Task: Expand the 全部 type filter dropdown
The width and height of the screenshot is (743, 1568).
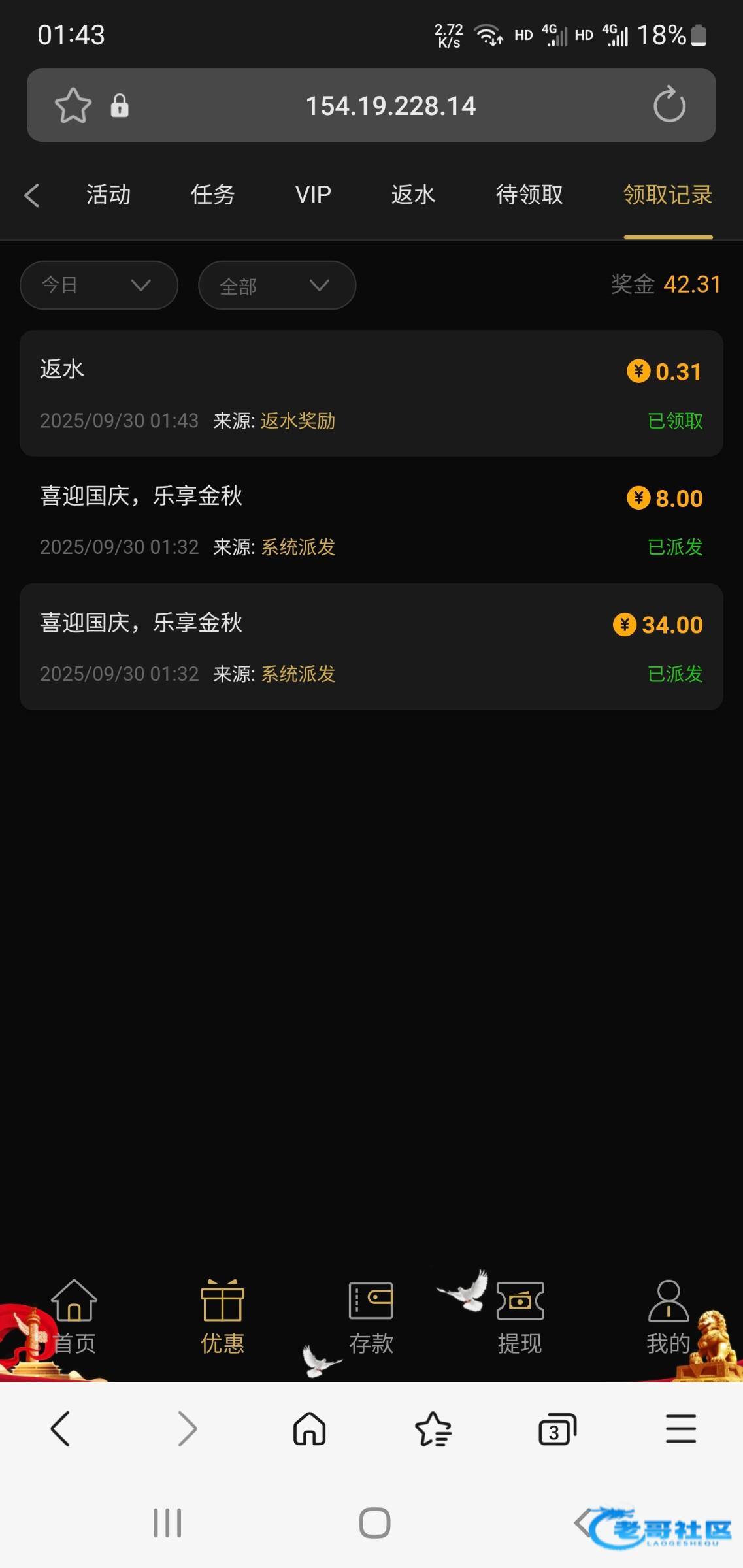Action: coord(276,285)
